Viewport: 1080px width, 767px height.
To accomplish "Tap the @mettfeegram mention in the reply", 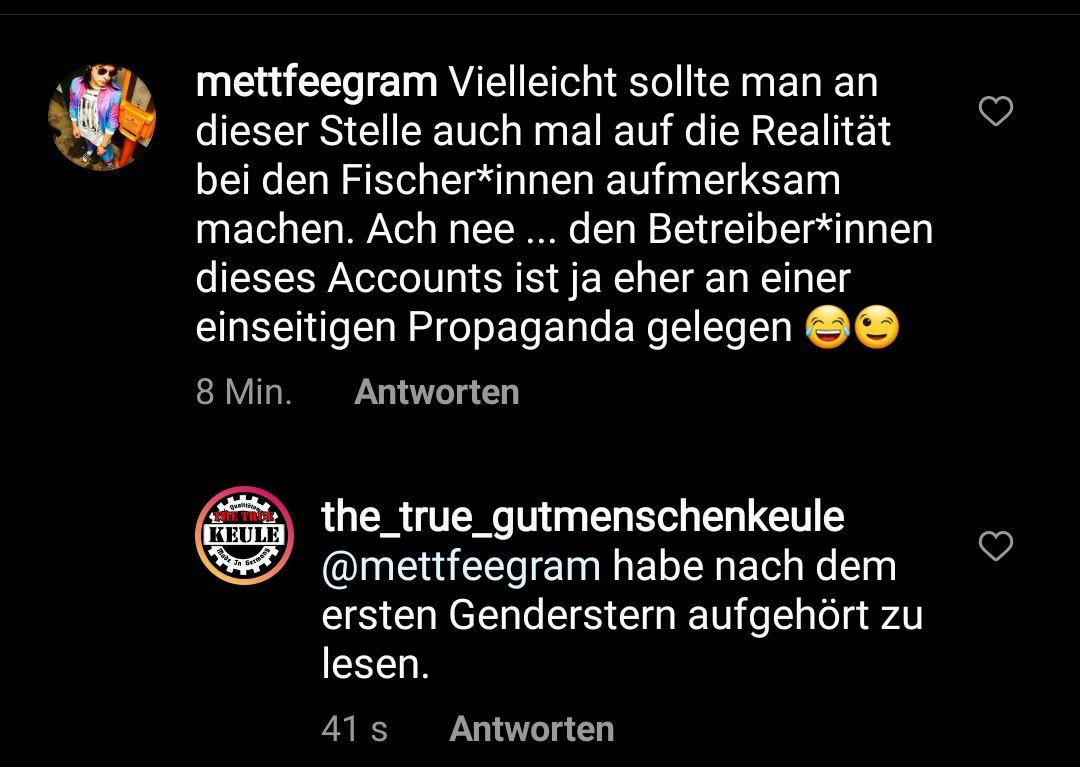I will click(x=461, y=566).
